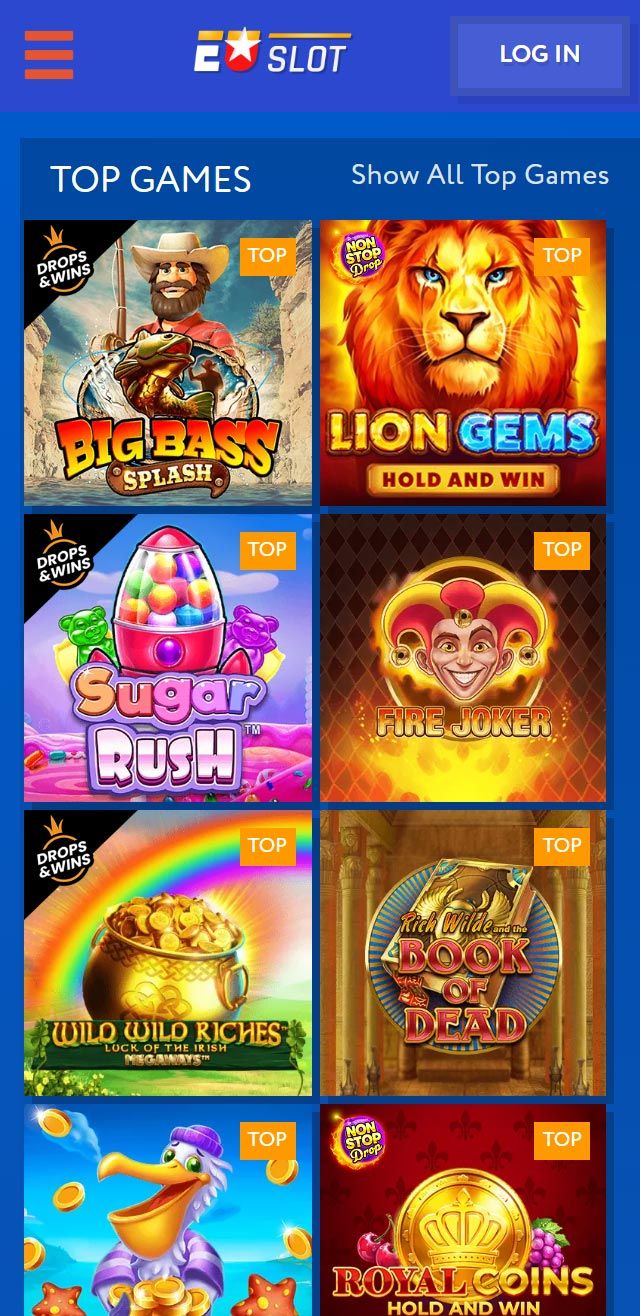Select the Fire Joker game tile
The height and width of the screenshot is (1316, 640).
tap(463, 658)
